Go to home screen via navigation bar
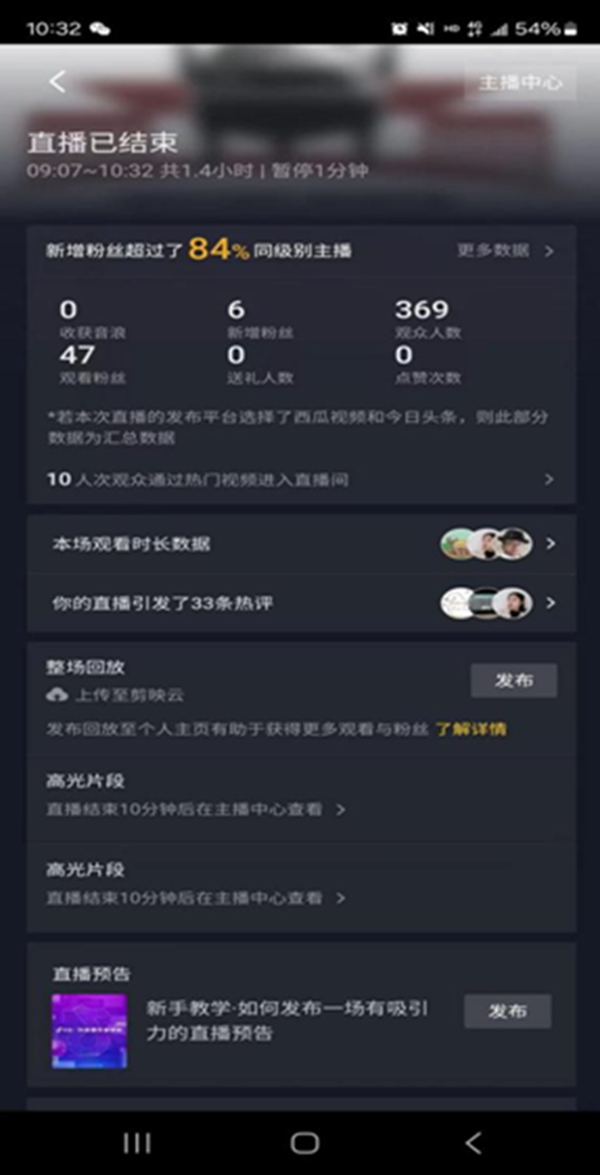Image resolution: width=600 pixels, height=1175 pixels. [x=304, y=1143]
